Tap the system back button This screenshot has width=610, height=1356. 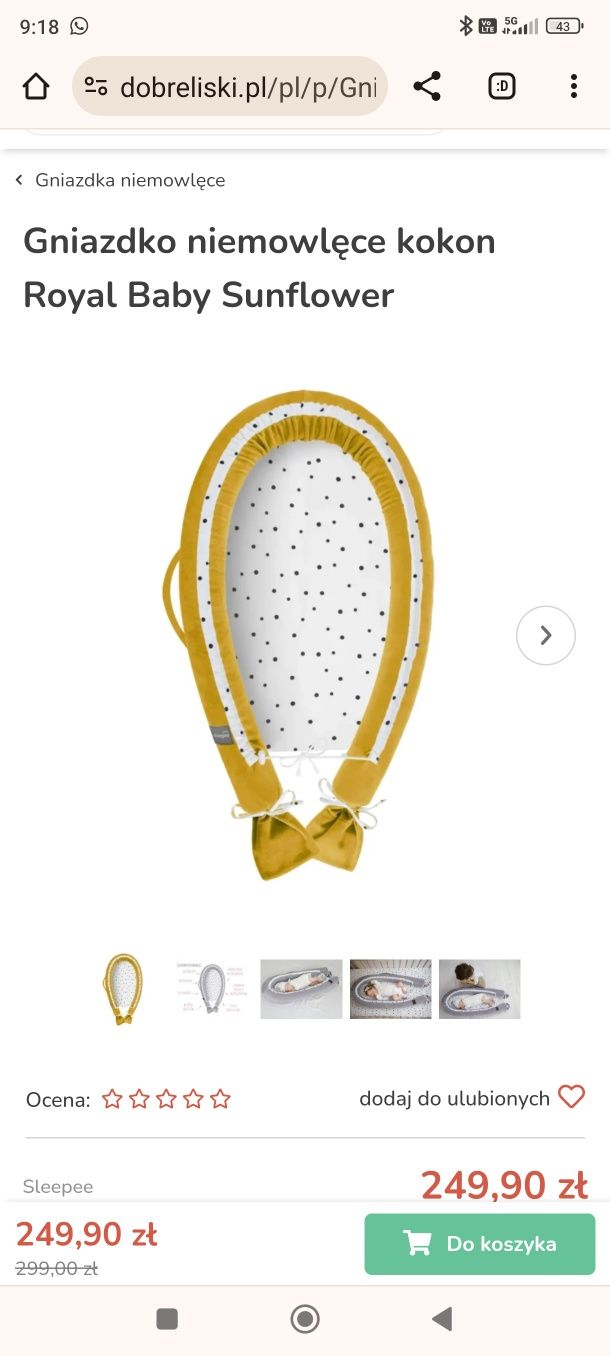pos(442,1319)
